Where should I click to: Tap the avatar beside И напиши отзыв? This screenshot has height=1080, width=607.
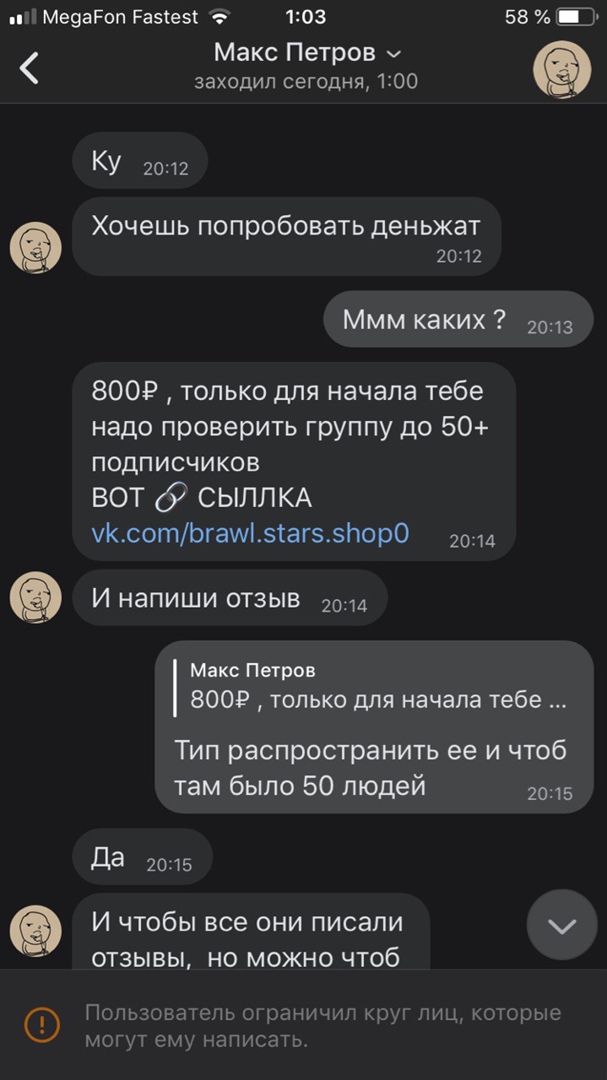tap(36, 598)
